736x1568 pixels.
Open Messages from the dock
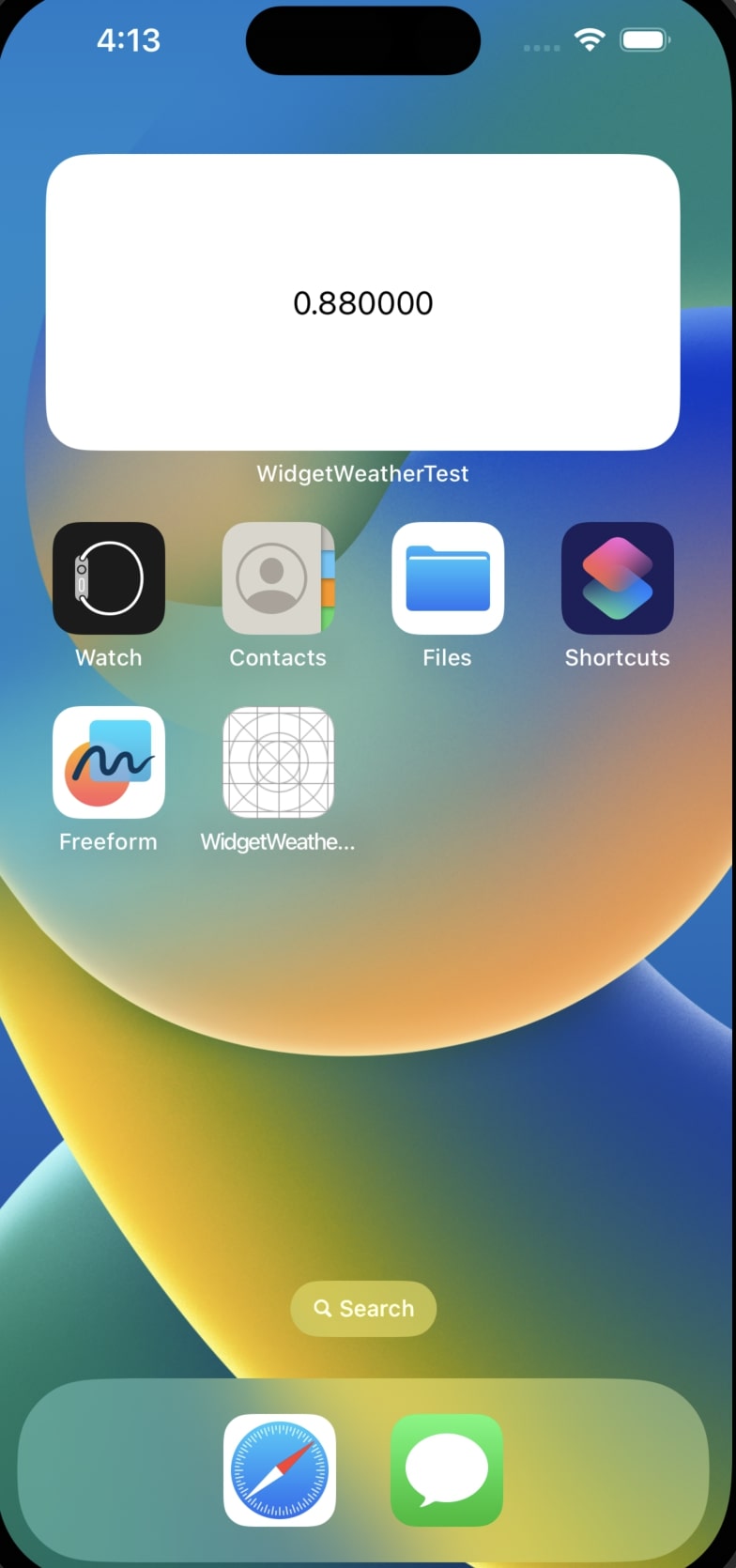pyautogui.click(x=447, y=1469)
